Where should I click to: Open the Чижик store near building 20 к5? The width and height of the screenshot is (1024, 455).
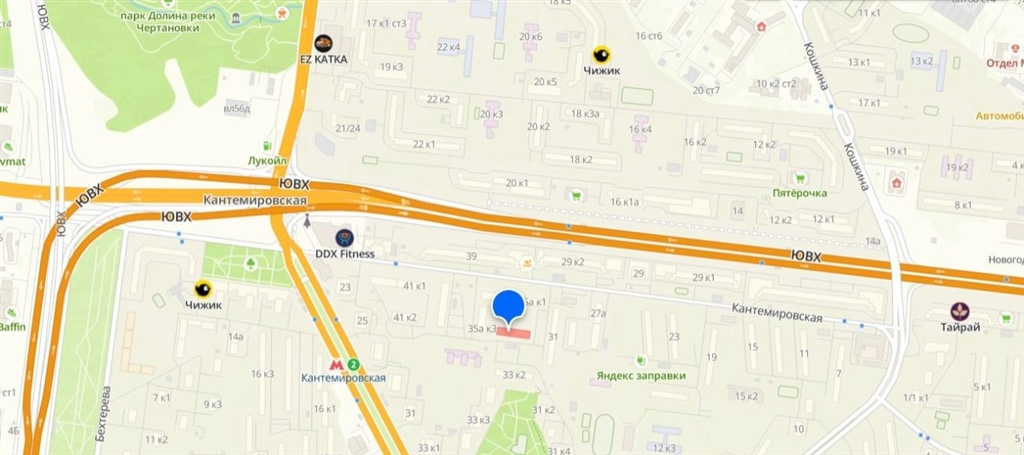[x=601, y=55]
